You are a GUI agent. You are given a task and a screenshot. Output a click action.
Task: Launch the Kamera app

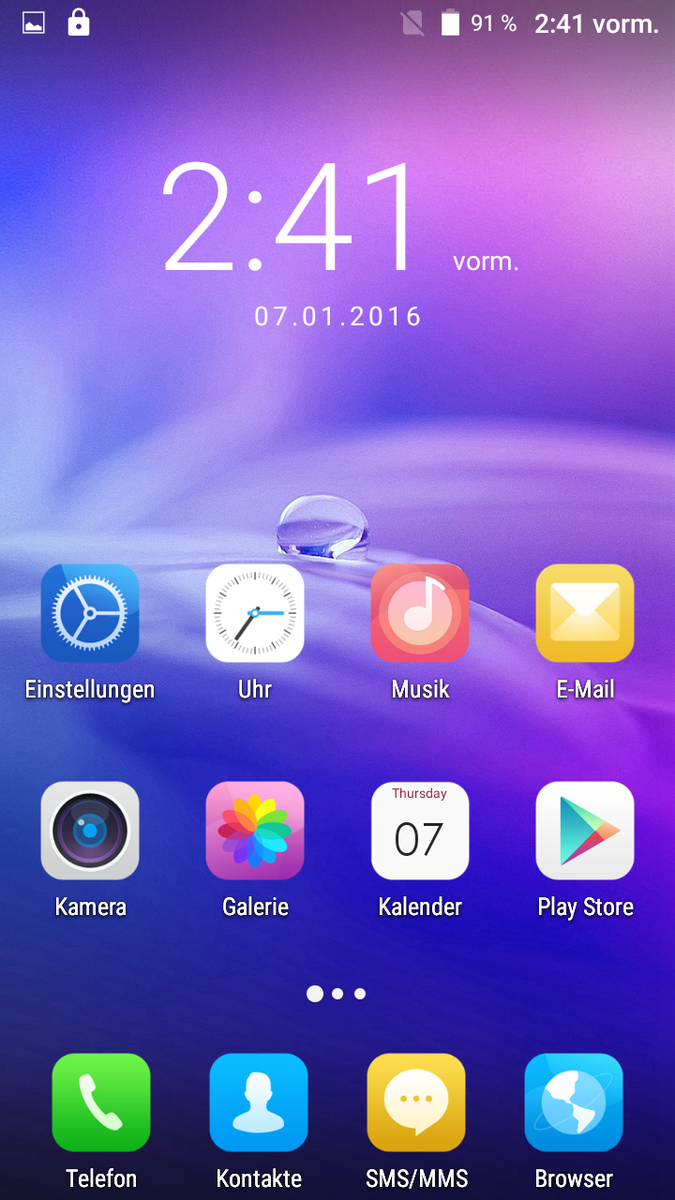[x=90, y=831]
